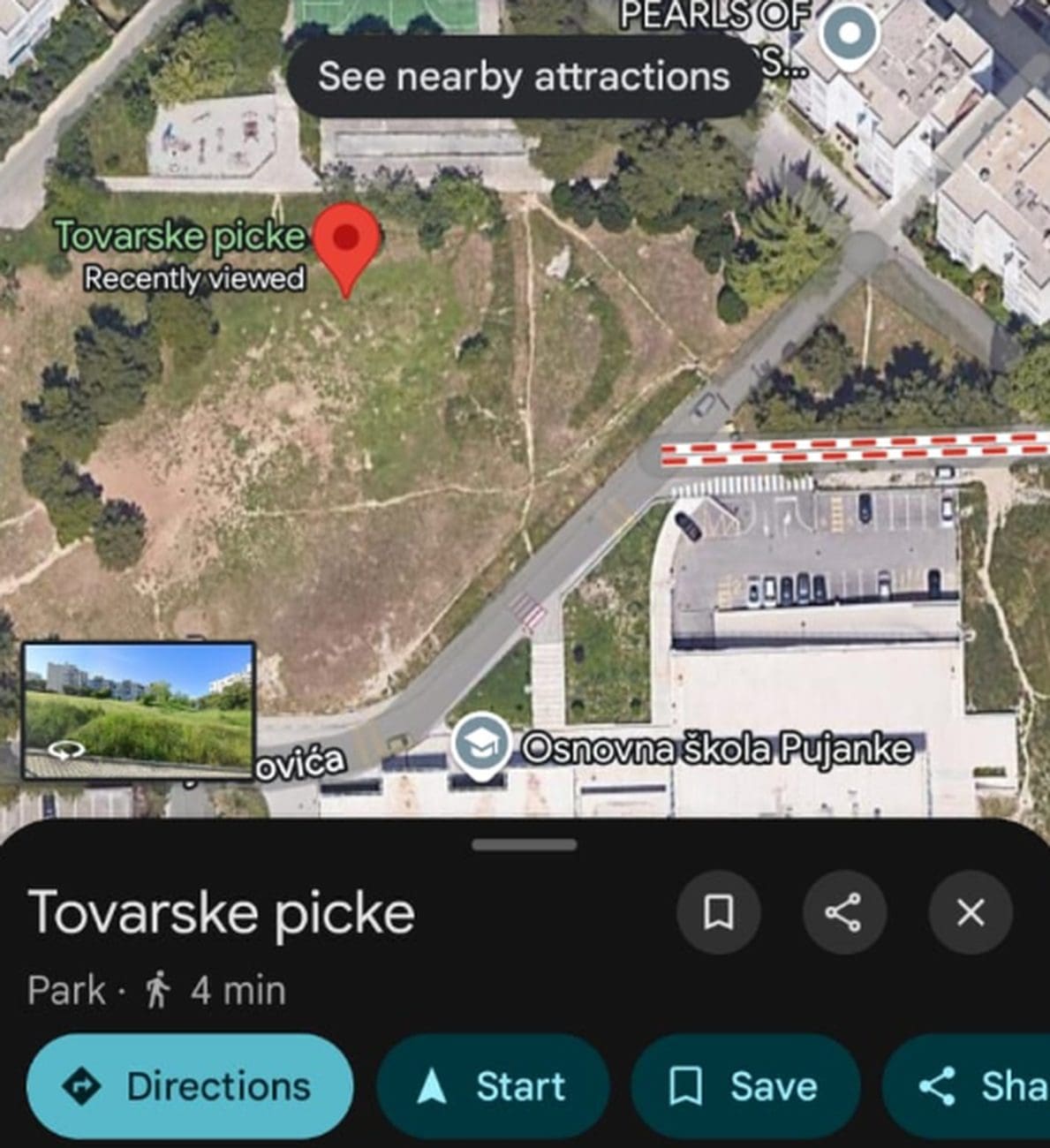Tap See nearby attractions chip
The image size is (1050, 1148).
point(524,77)
